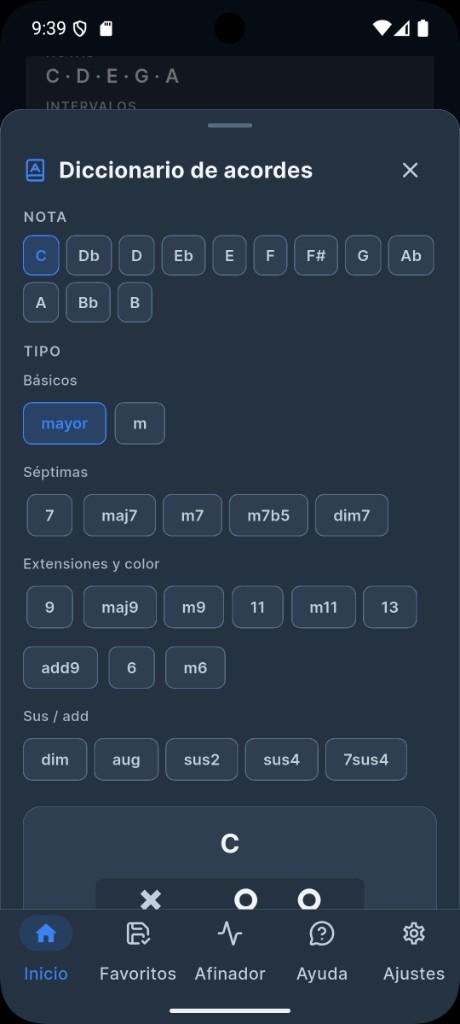Go to the Ayuda tab
Screen dimensions: 460x1024
(x=322, y=950)
